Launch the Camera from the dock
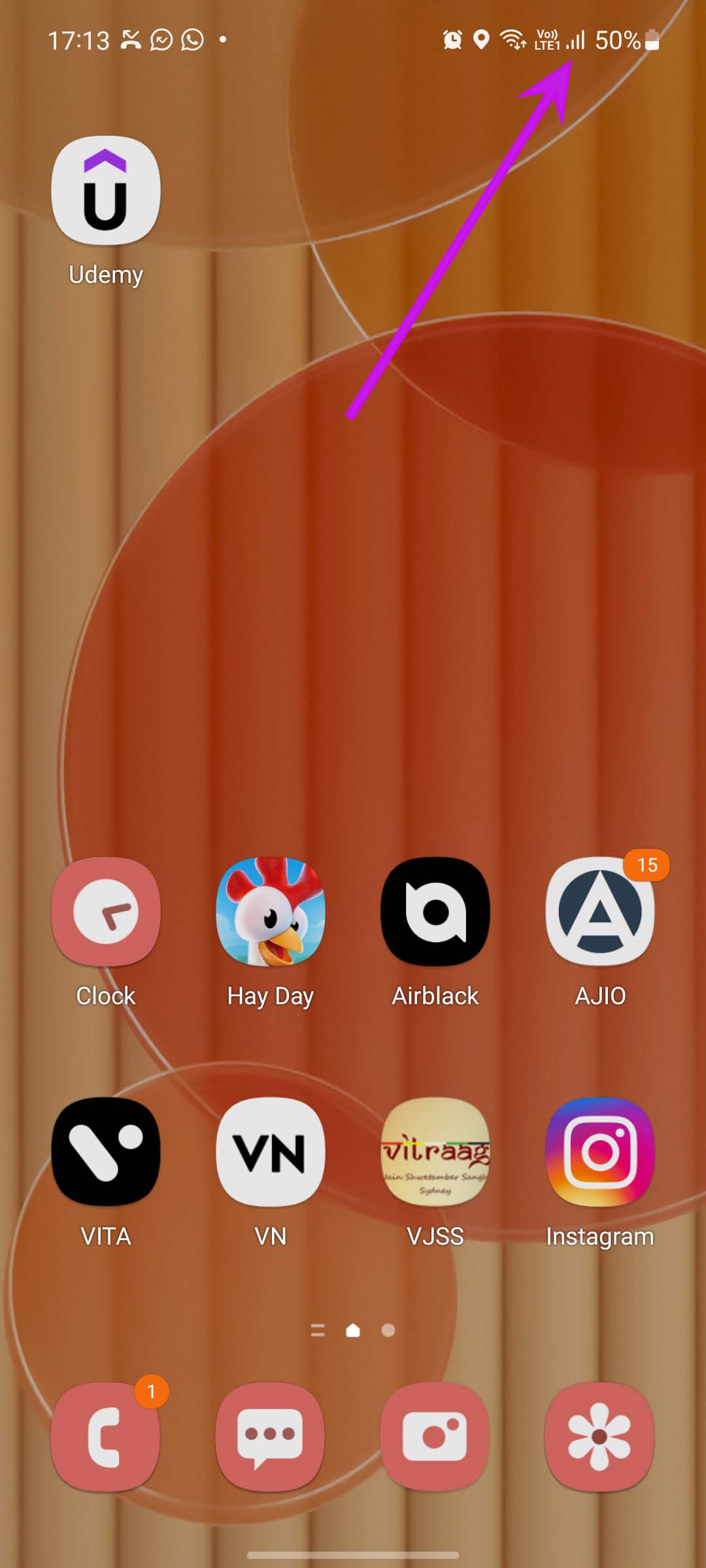The image size is (706, 1568). click(435, 1437)
